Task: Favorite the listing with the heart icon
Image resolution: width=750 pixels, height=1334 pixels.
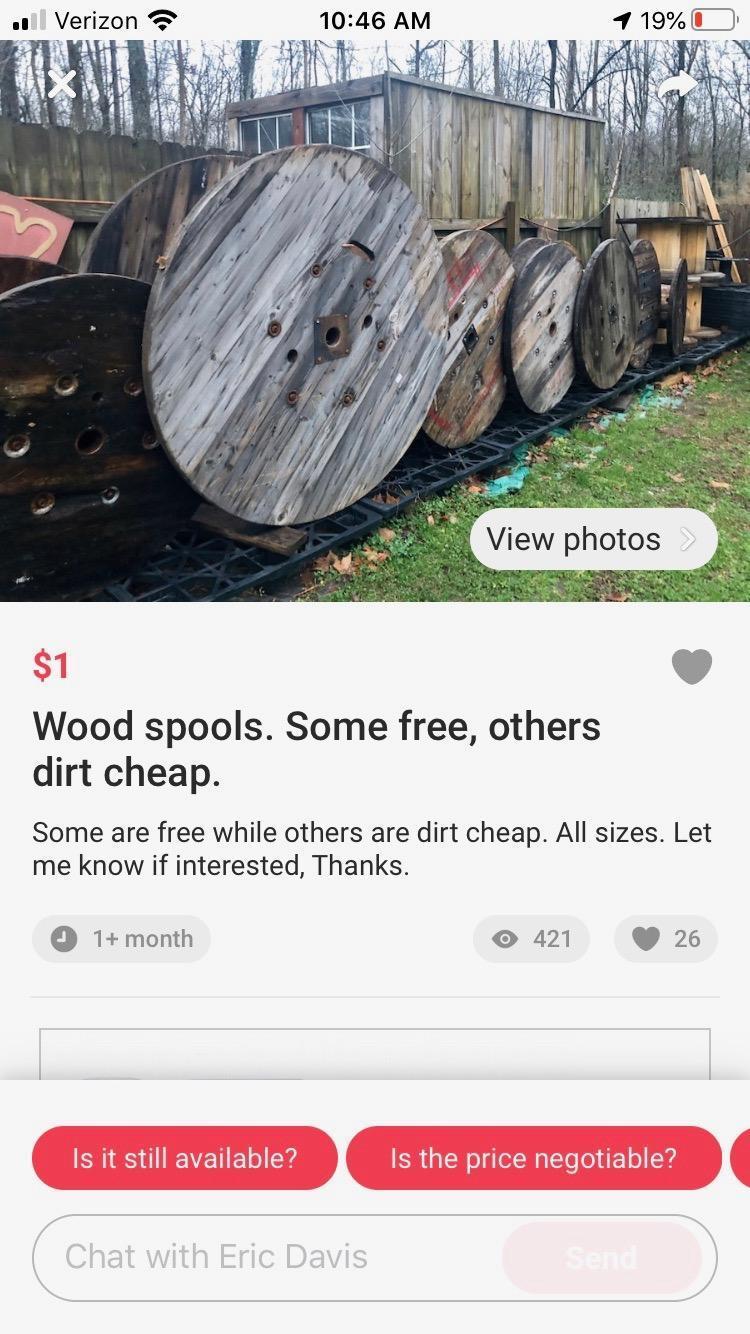Action: [691, 666]
